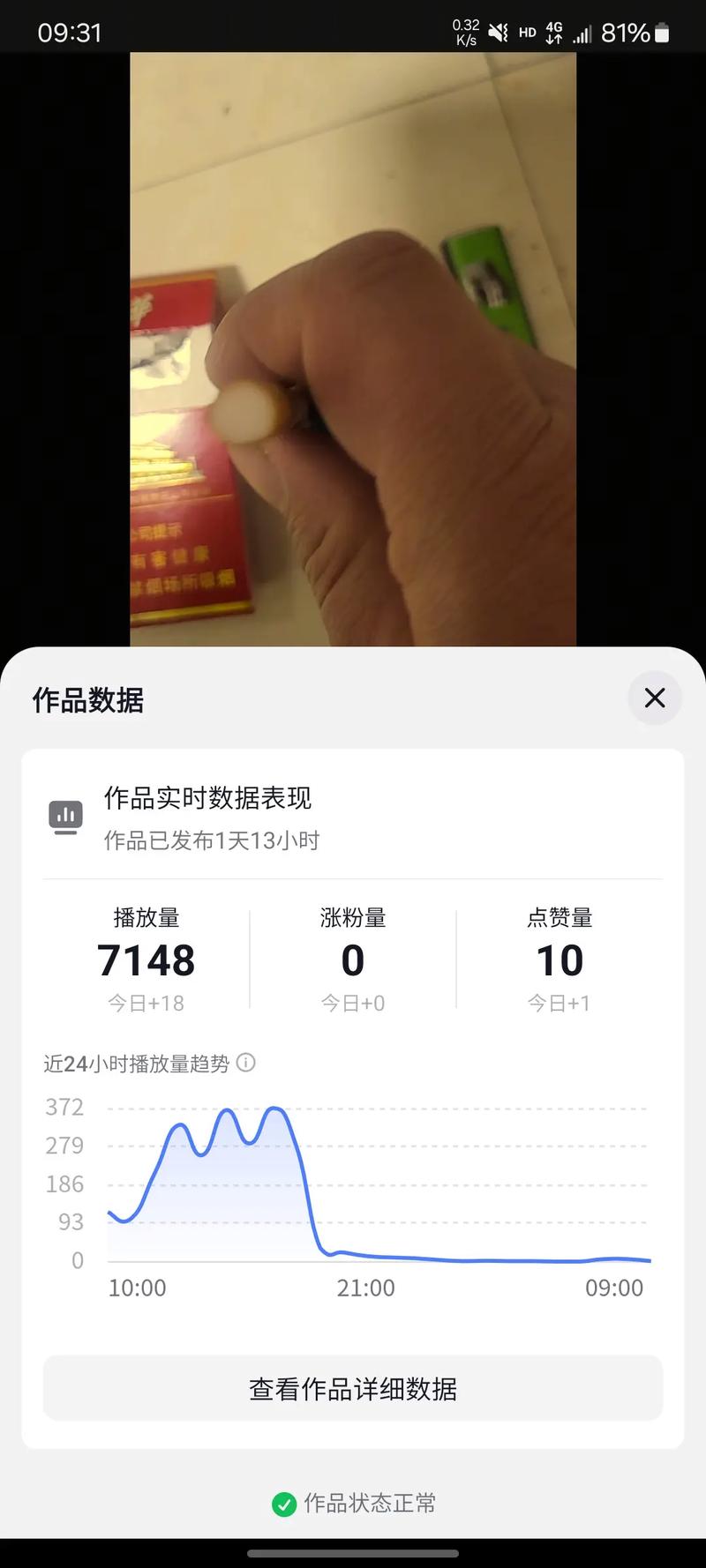706x1568 pixels.
Task: Click the 今日+18 label under 播放量
Action: point(146,1003)
